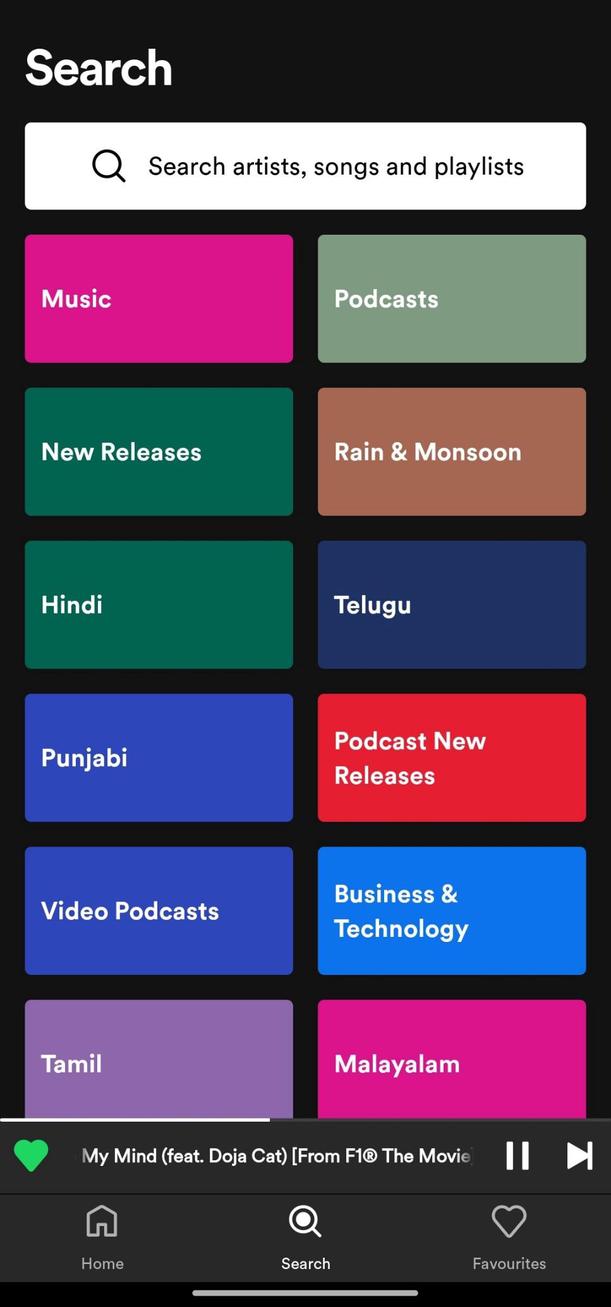This screenshot has width=611, height=1307.
Task: Skip to the next track
Action: tap(579, 1156)
